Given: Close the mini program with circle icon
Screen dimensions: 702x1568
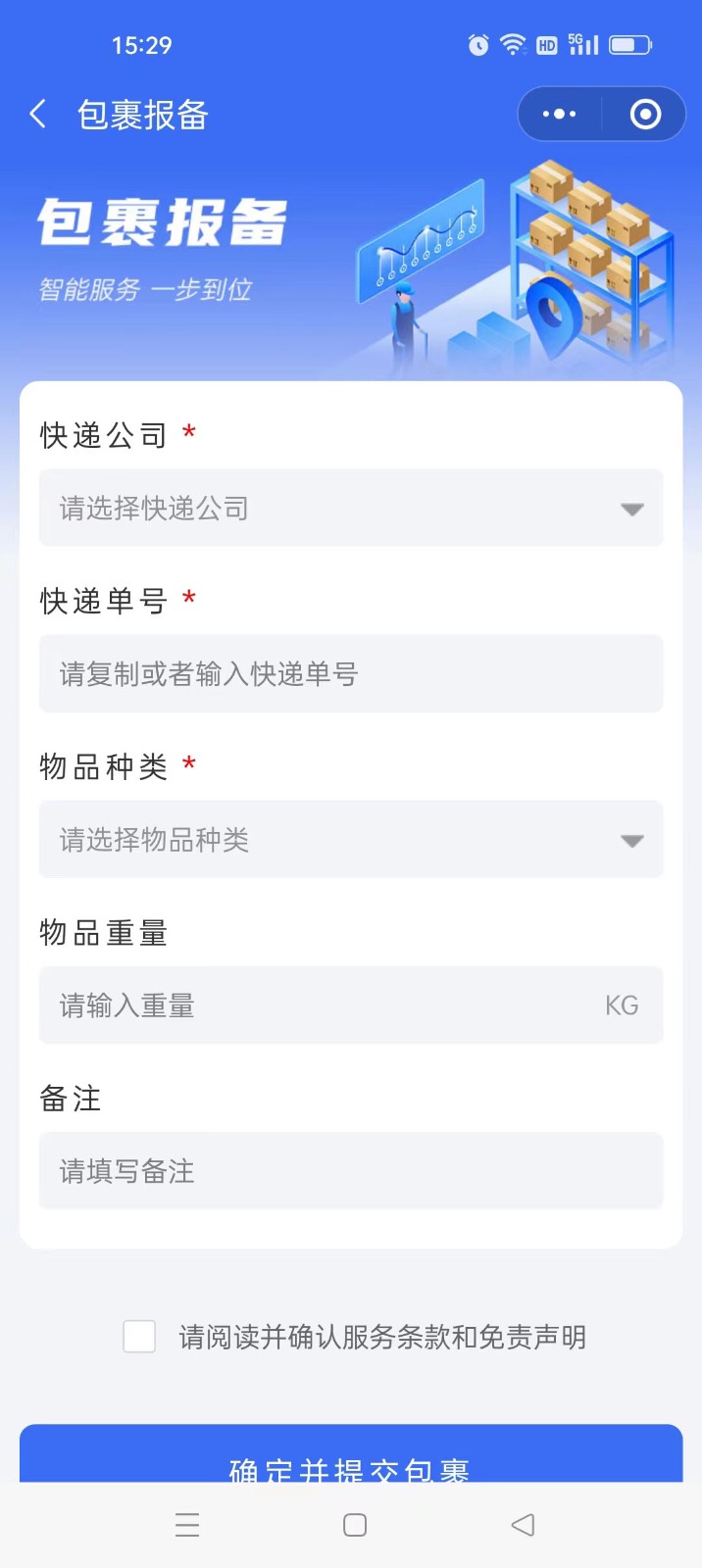Looking at the screenshot, I should [644, 115].
